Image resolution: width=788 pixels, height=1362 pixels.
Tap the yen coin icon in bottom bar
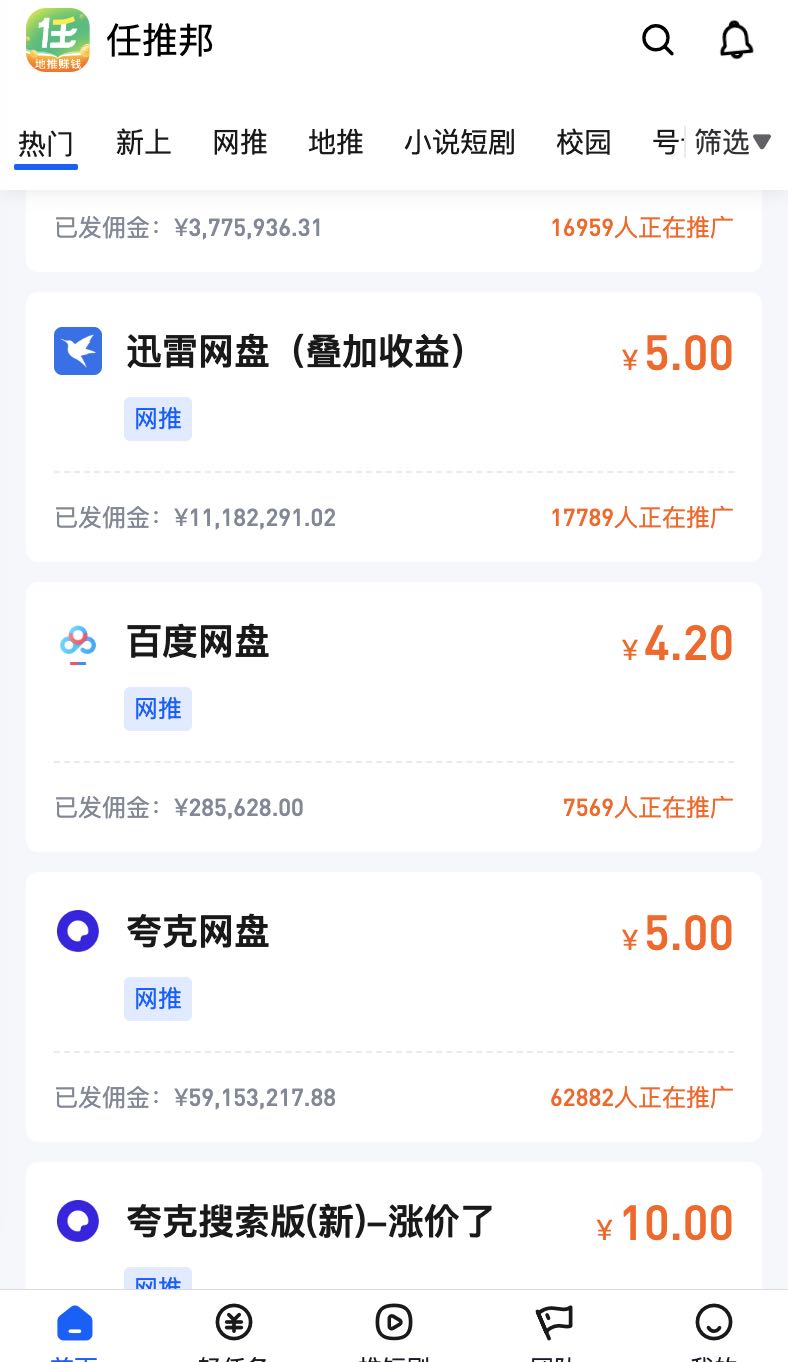234,1322
